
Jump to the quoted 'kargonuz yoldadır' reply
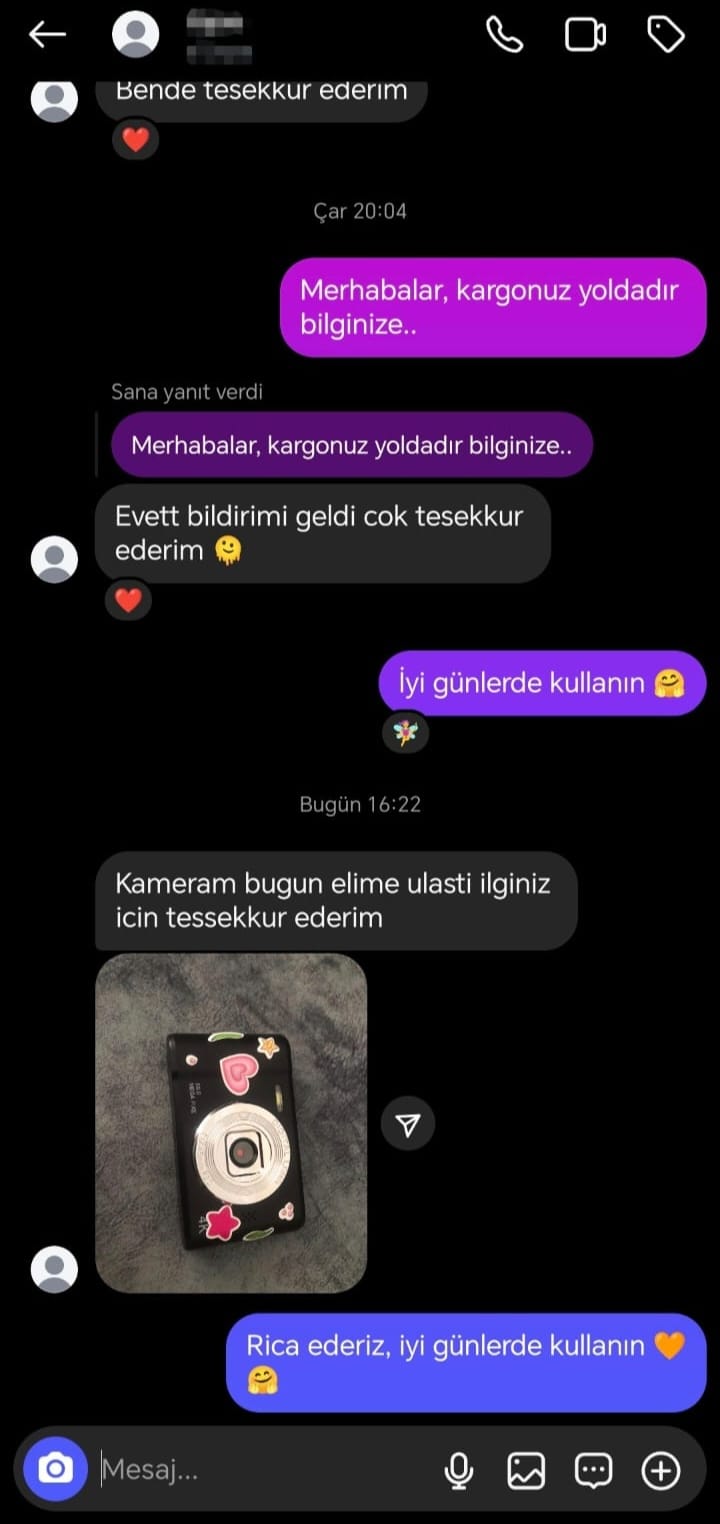click(x=351, y=445)
